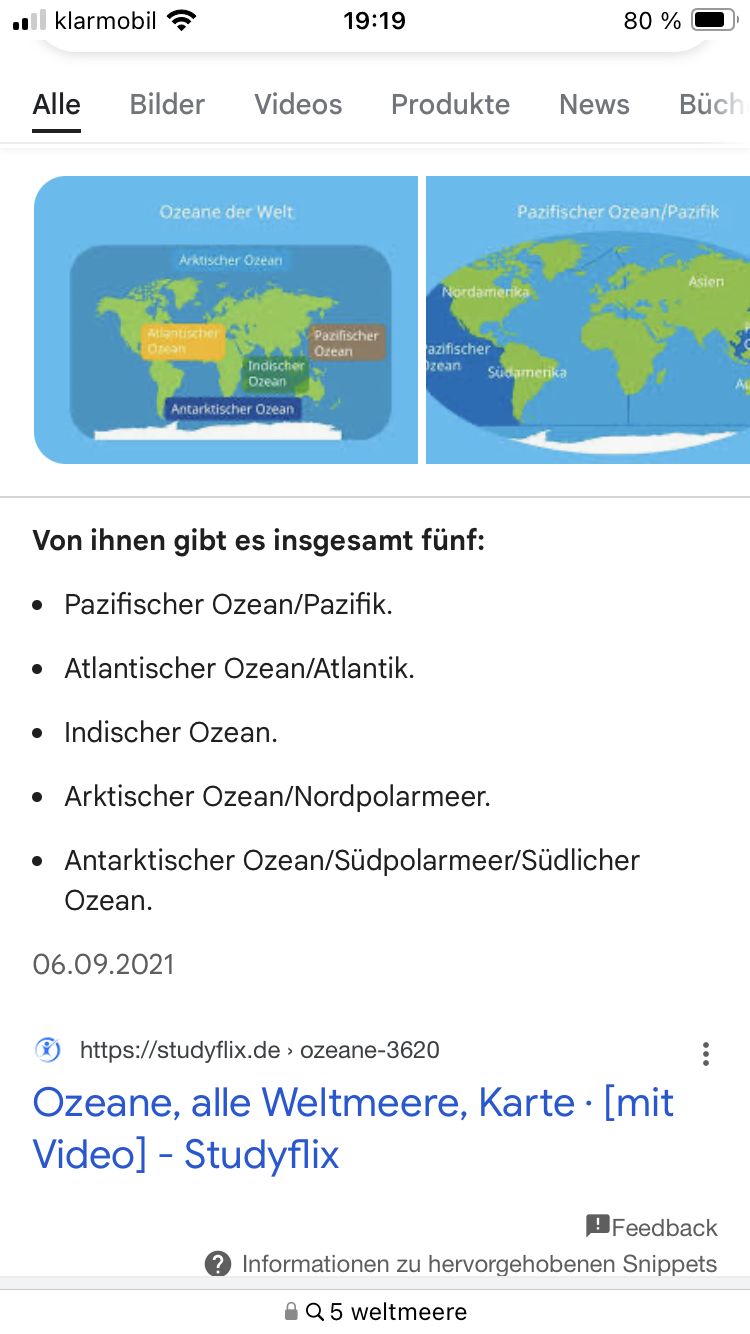This screenshot has width=750, height=1334.
Task: Open the Studyflix Ozeane, alle Weltmeere result
Action: [353, 1128]
